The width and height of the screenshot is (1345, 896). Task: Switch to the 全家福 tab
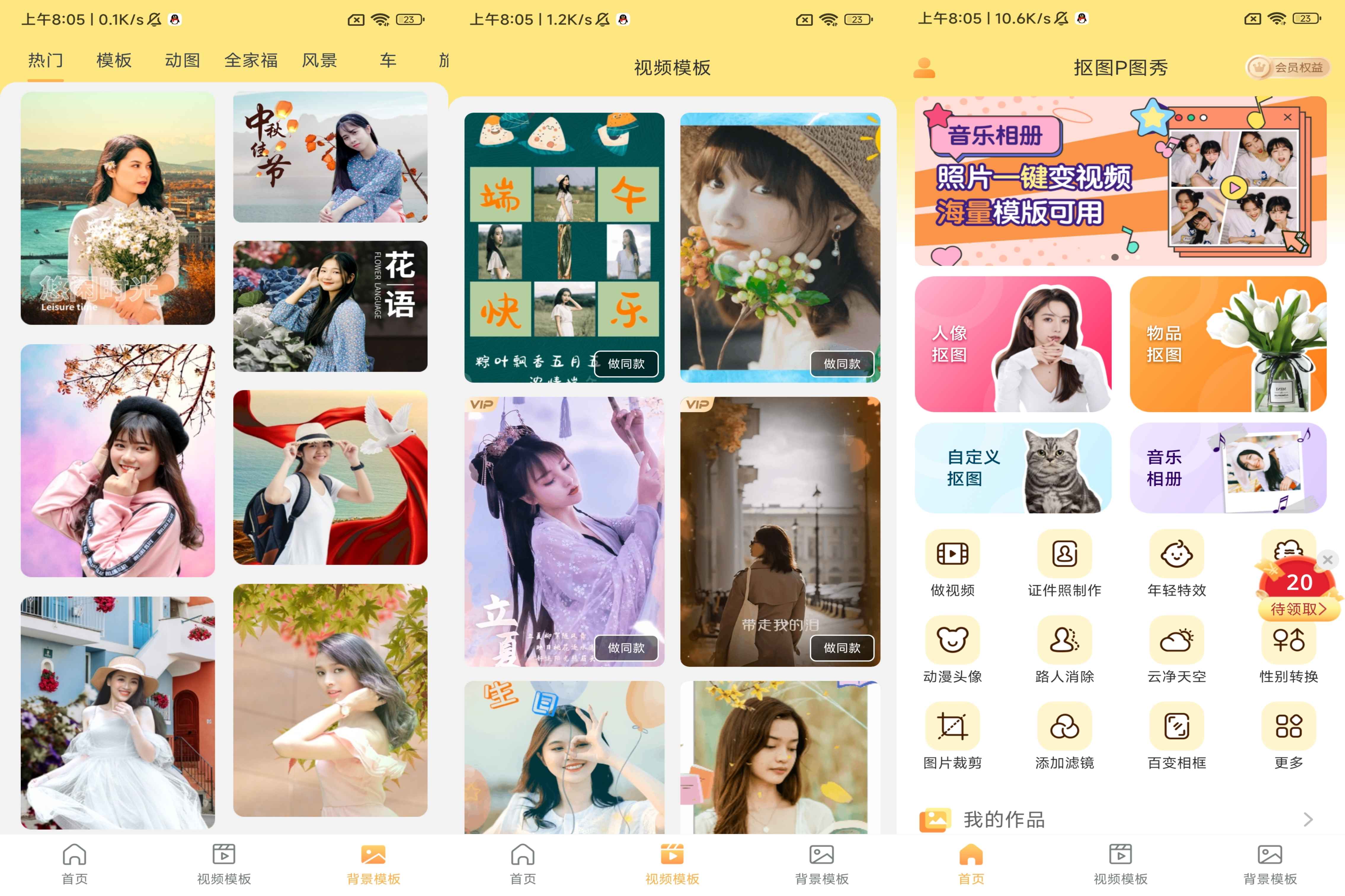(x=251, y=60)
